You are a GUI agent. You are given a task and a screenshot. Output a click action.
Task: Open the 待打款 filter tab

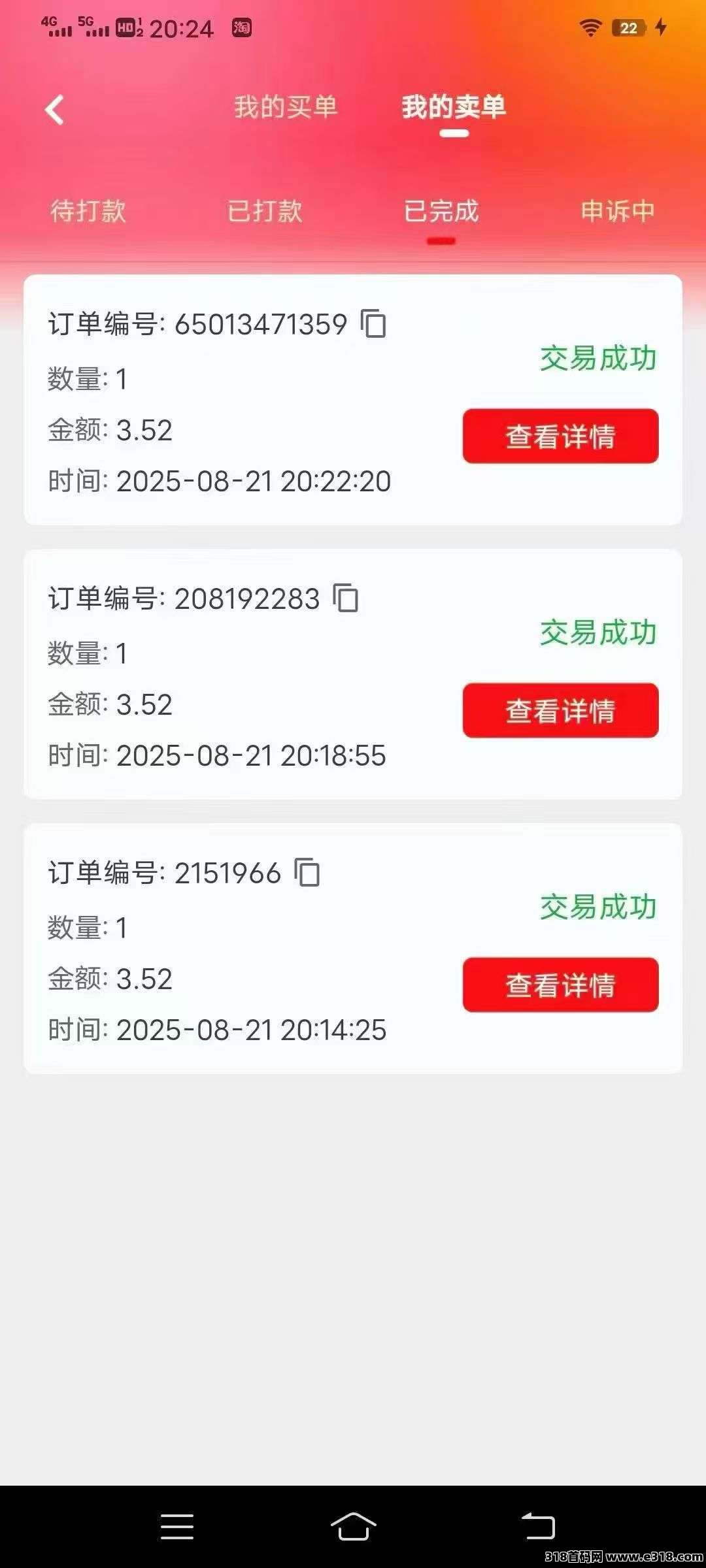click(88, 211)
